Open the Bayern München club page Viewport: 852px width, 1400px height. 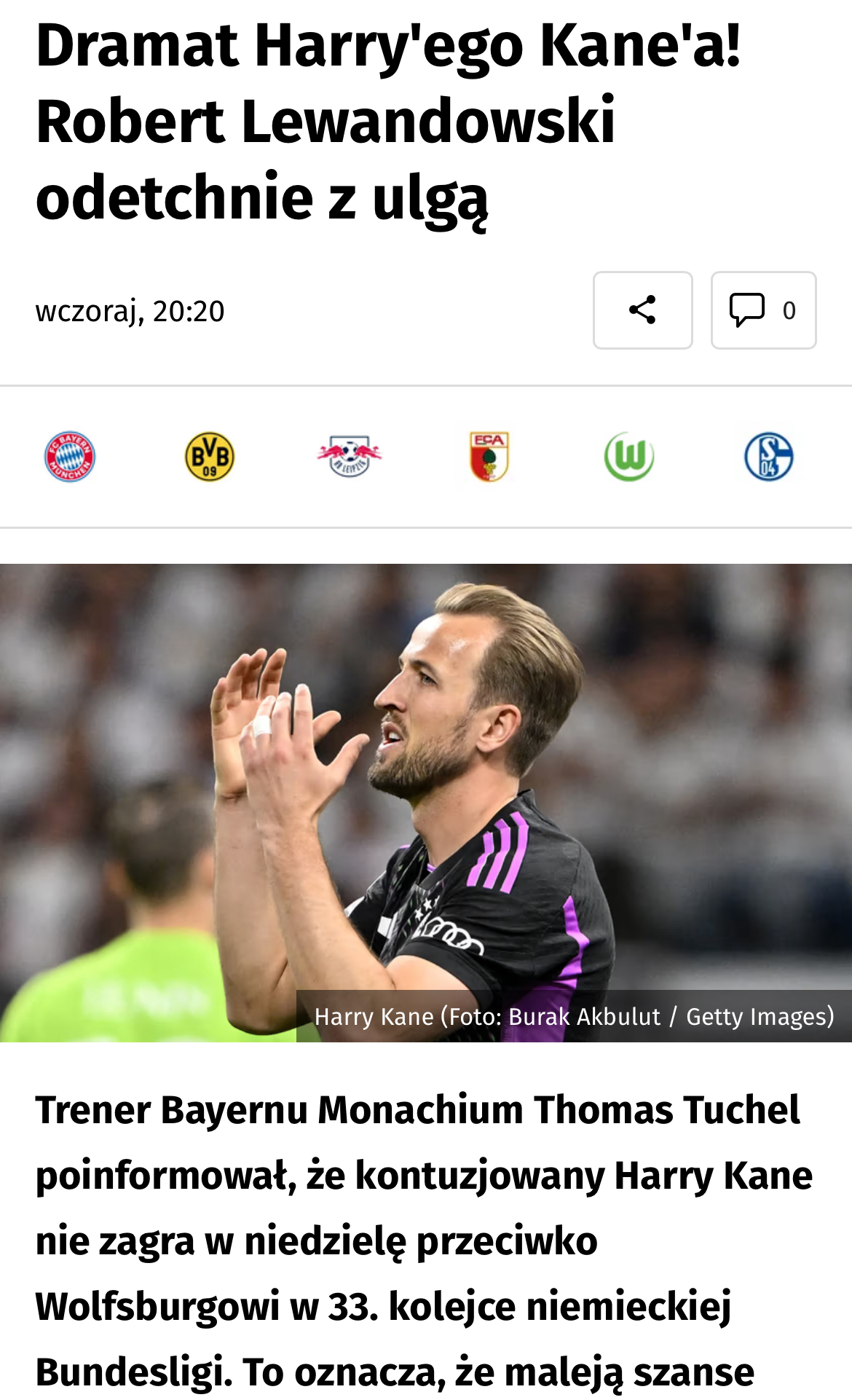click(x=70, y=457)
